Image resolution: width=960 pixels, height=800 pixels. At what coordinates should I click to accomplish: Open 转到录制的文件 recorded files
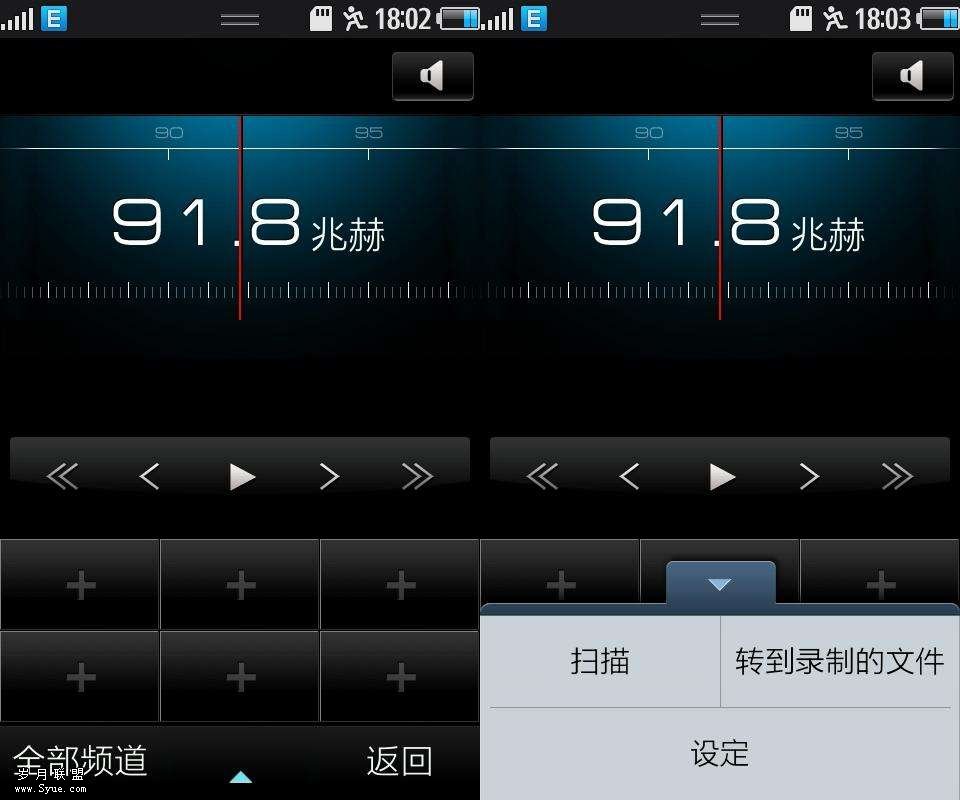839,661
